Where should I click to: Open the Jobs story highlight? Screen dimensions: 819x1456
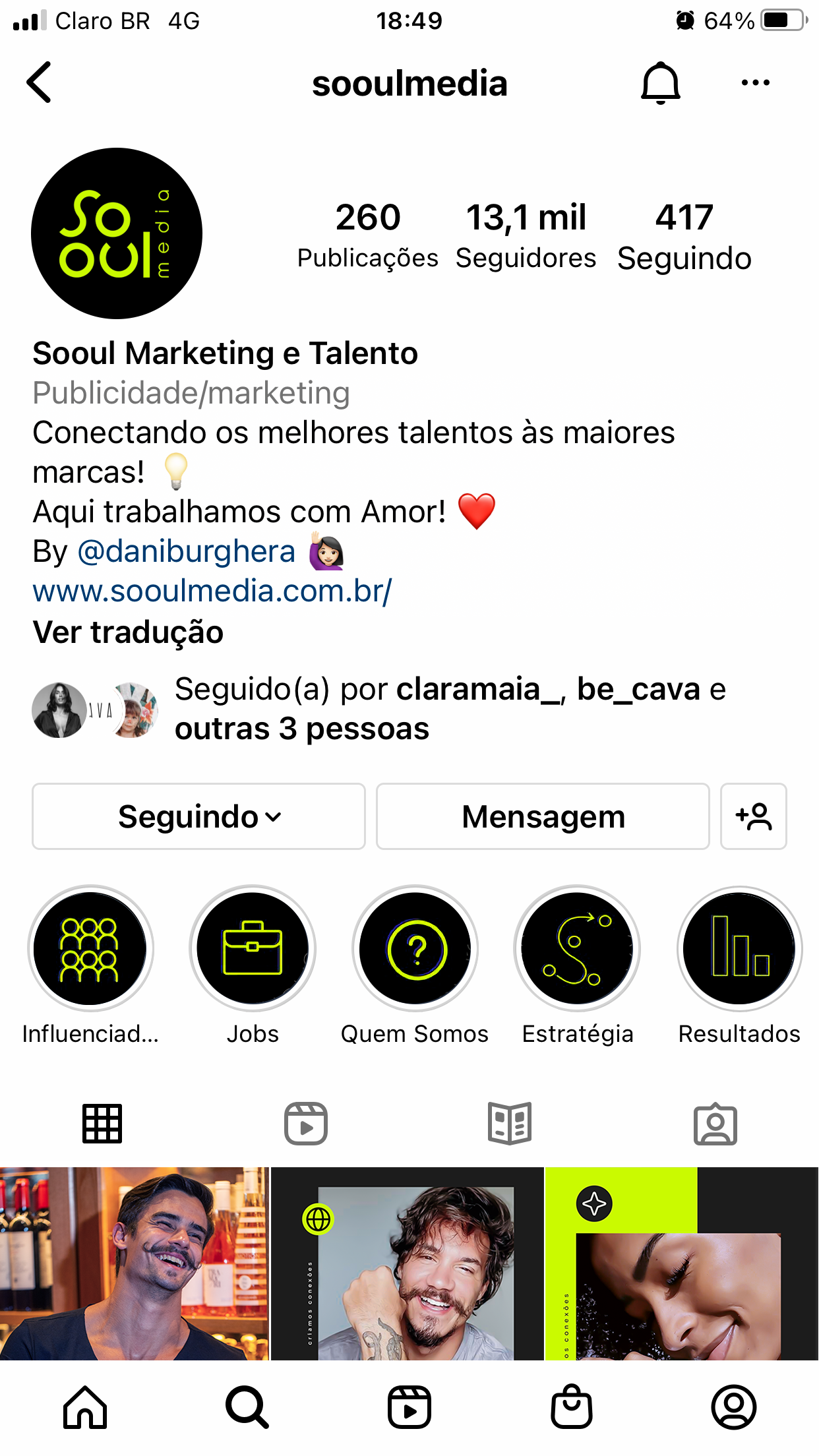(253, 948)
